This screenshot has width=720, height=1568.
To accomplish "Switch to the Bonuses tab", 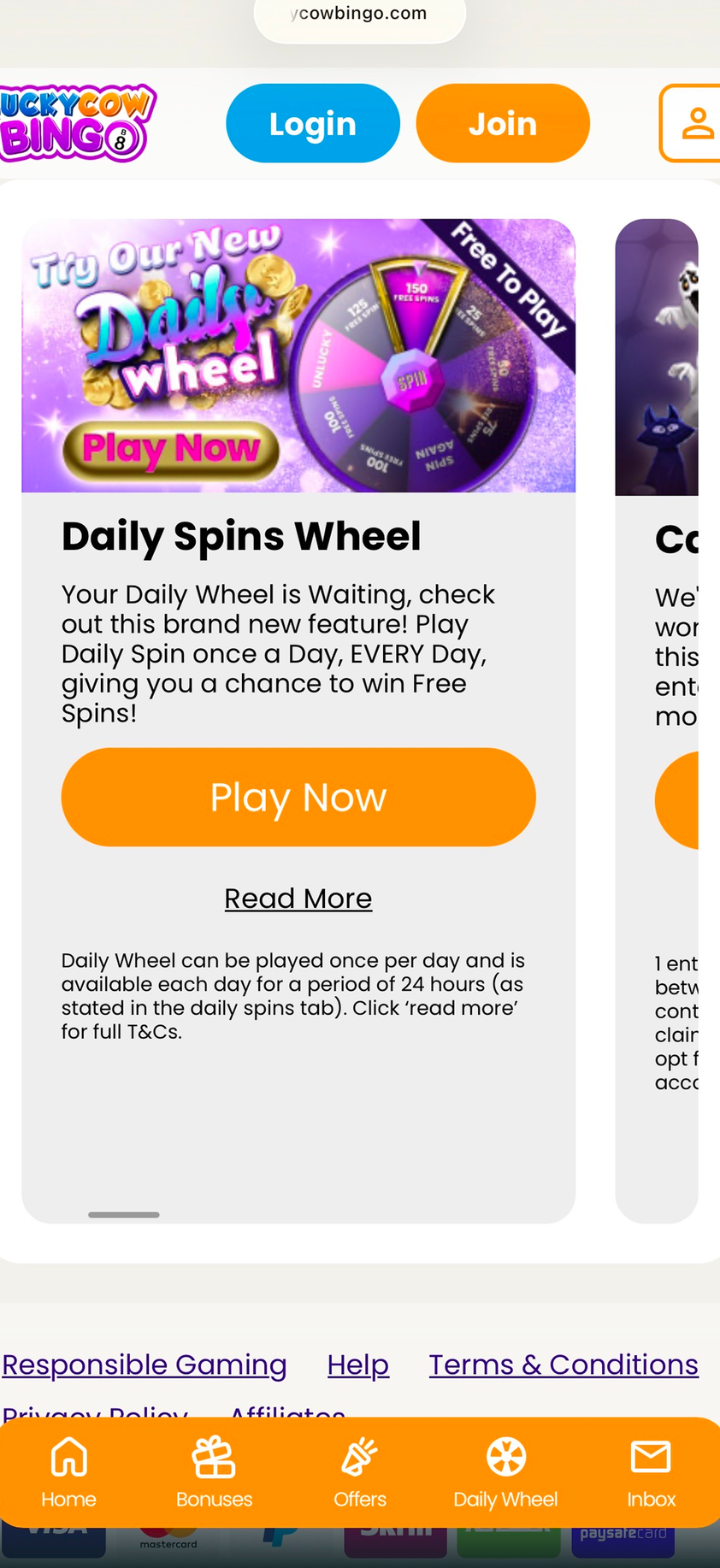I will coord(214,1472).
